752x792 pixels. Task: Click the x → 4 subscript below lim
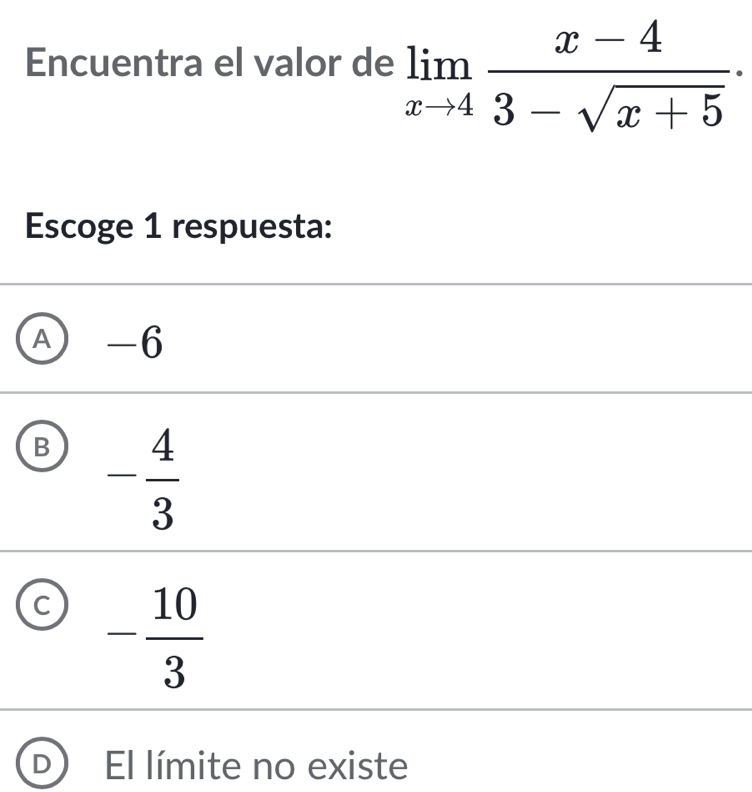tap(436, 104)
